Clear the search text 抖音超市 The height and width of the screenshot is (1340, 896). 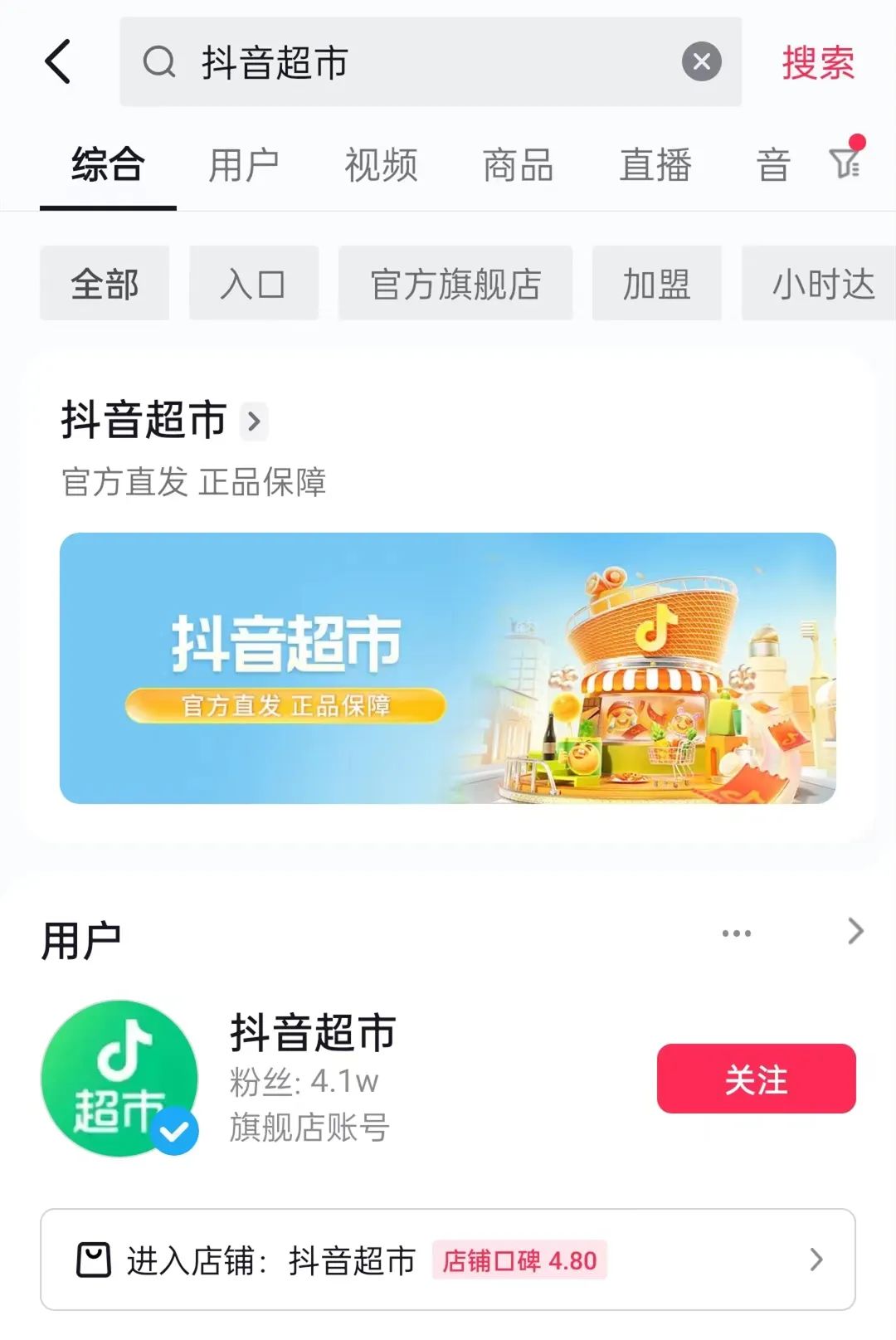pos(701,62)
